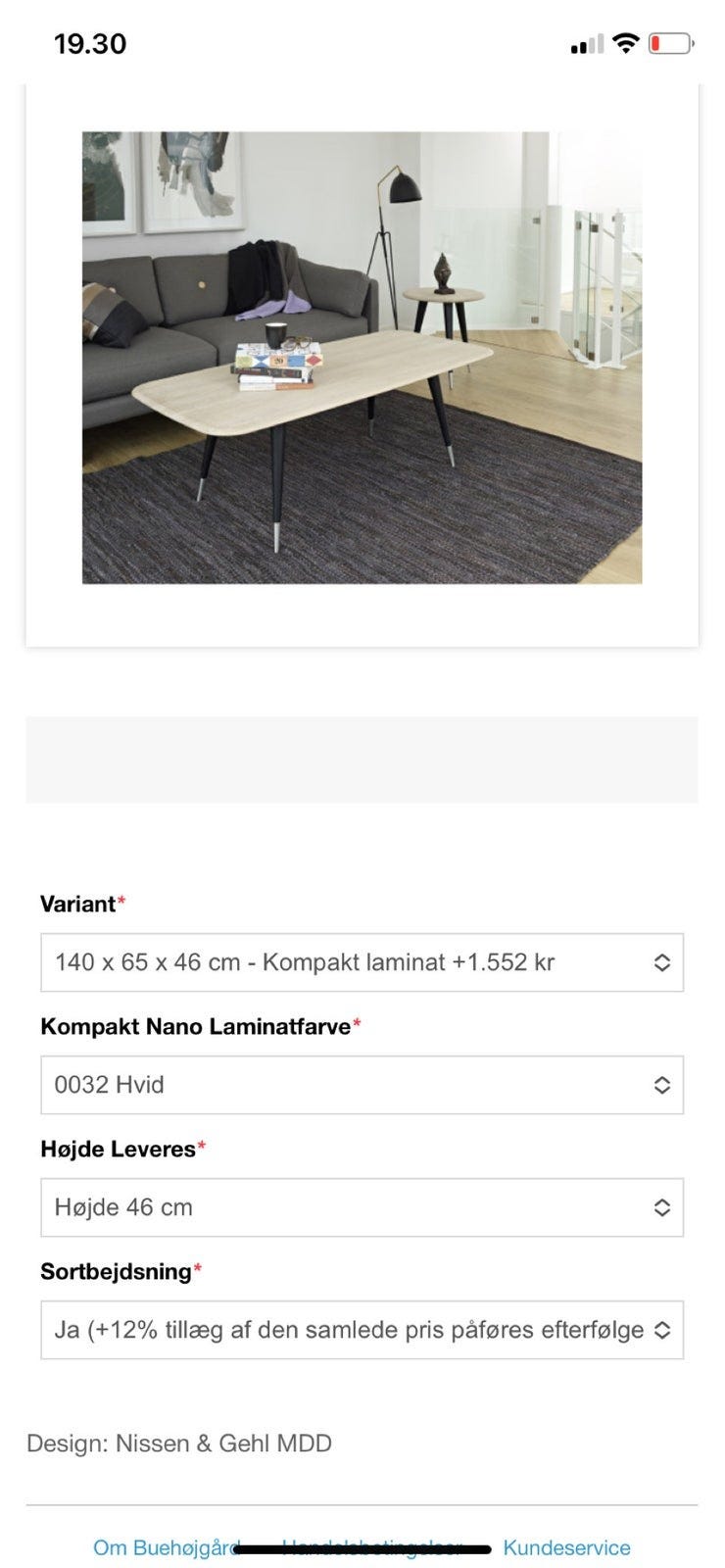The image size is (725, 1568).
Task: Click the chevron on the Sortbejdsning field
Action: [x=662, y=1330]
